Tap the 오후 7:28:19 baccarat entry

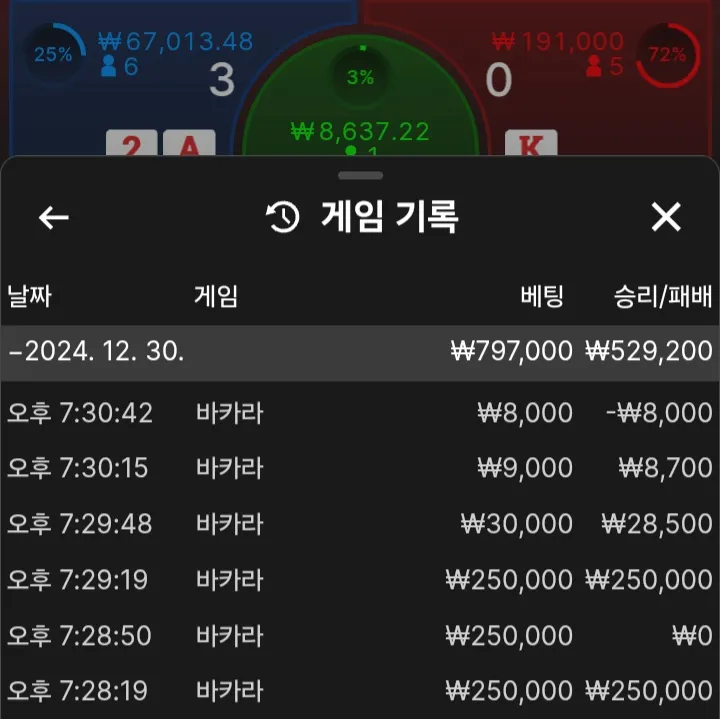tap(360, 690)
